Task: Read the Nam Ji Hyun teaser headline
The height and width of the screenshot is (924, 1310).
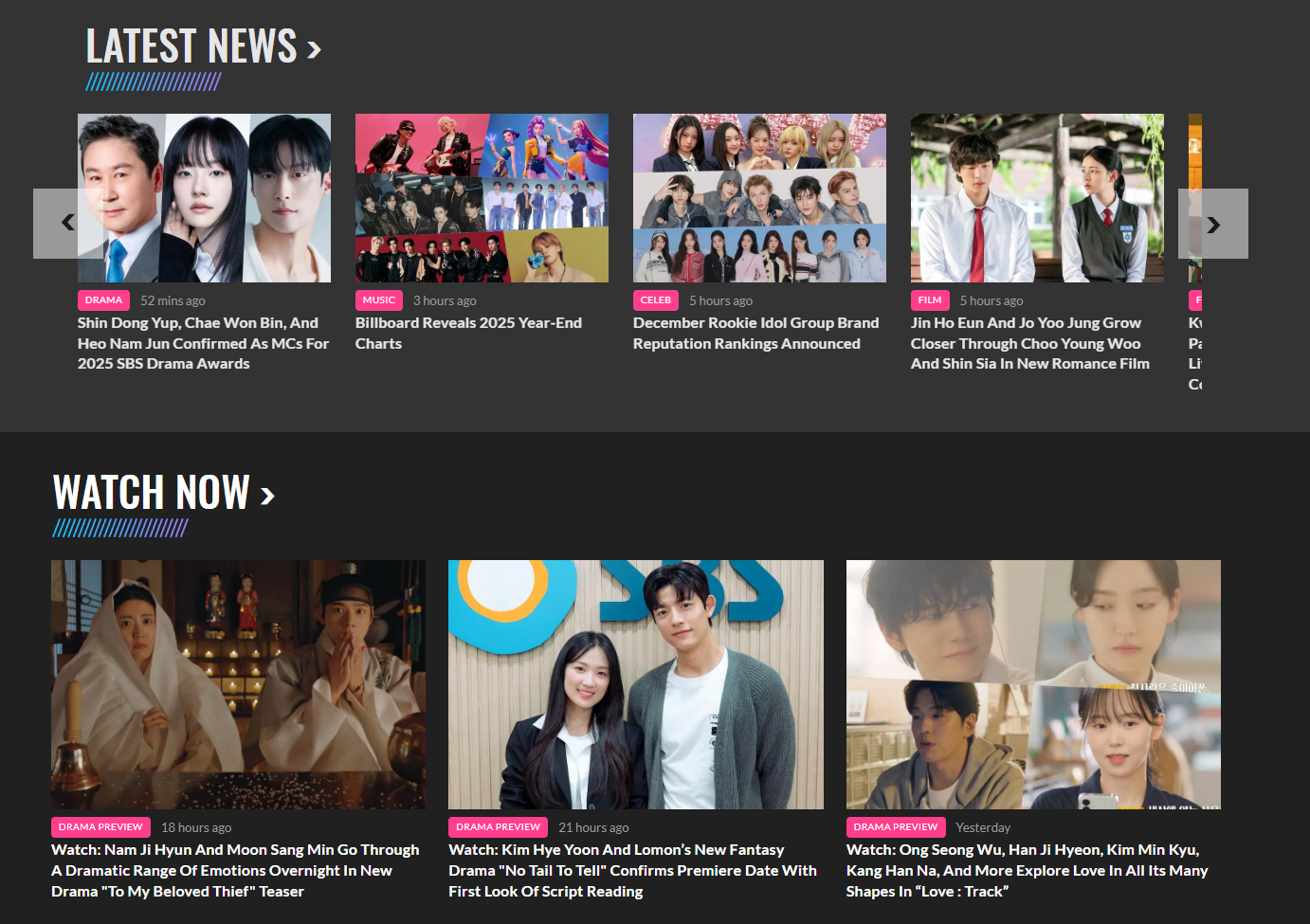Action: pyautogui.click(x=235, y=870)
